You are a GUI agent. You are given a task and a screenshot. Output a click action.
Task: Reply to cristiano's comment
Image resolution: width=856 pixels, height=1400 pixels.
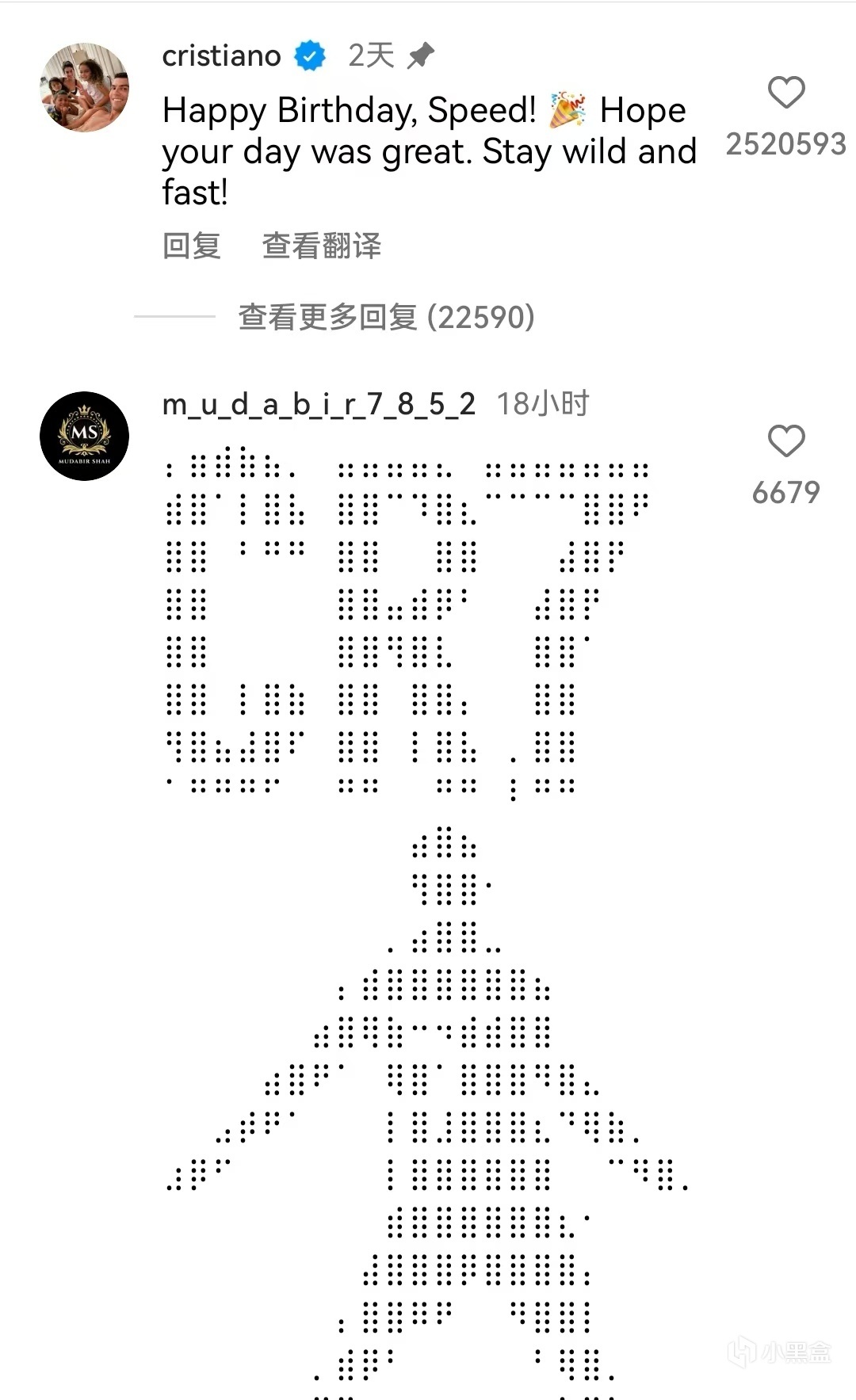tap(191, 246)
